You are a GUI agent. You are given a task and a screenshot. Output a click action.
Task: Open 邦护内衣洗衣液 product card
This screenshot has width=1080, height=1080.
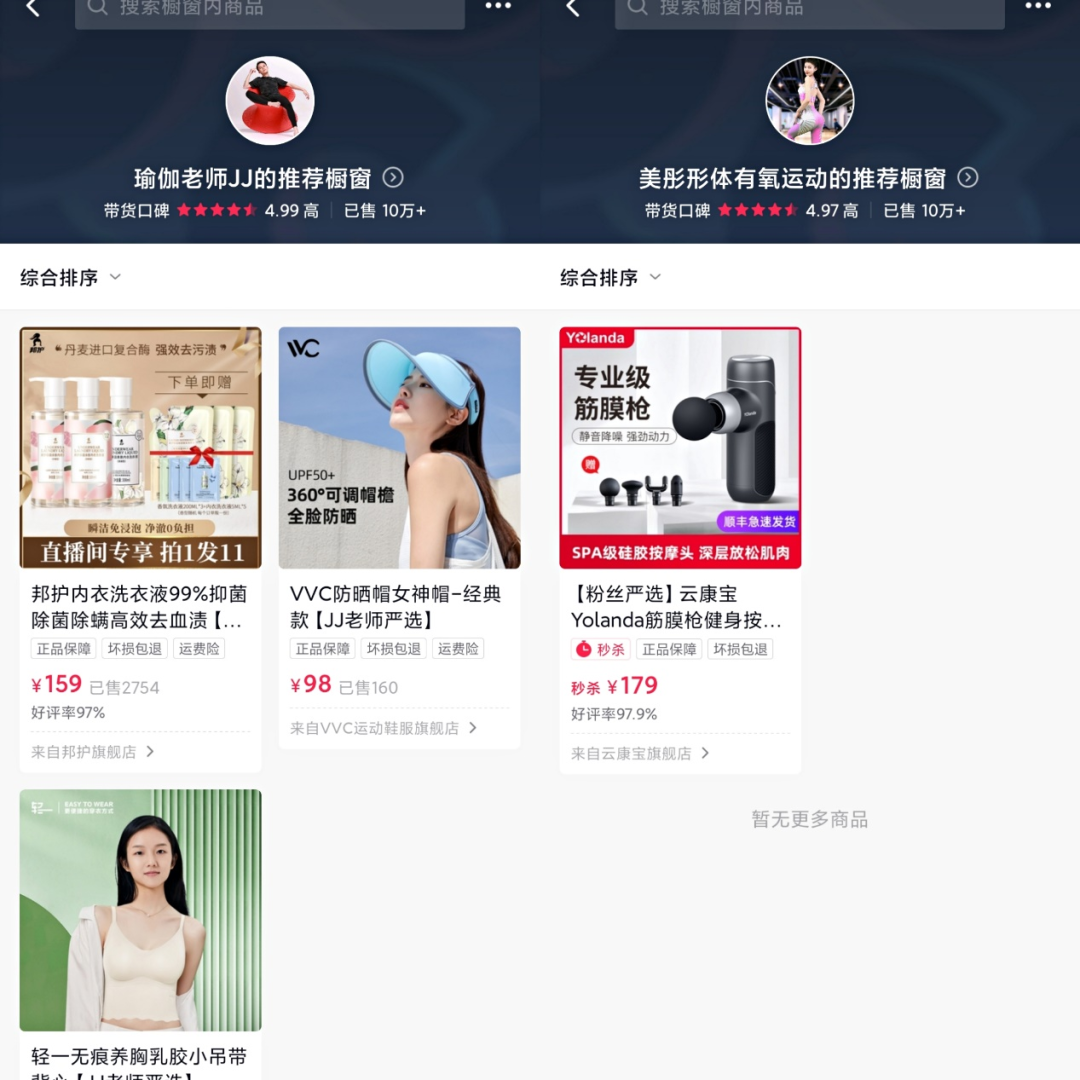click(140, 448)
